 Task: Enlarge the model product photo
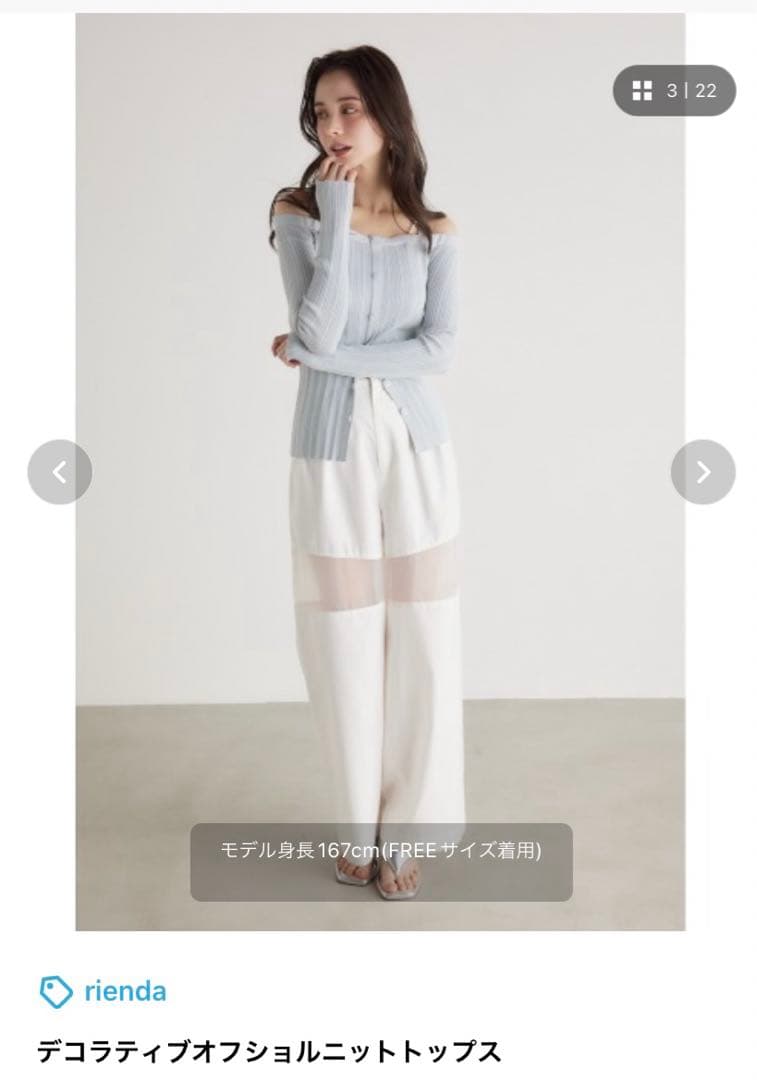coord(380,450)
